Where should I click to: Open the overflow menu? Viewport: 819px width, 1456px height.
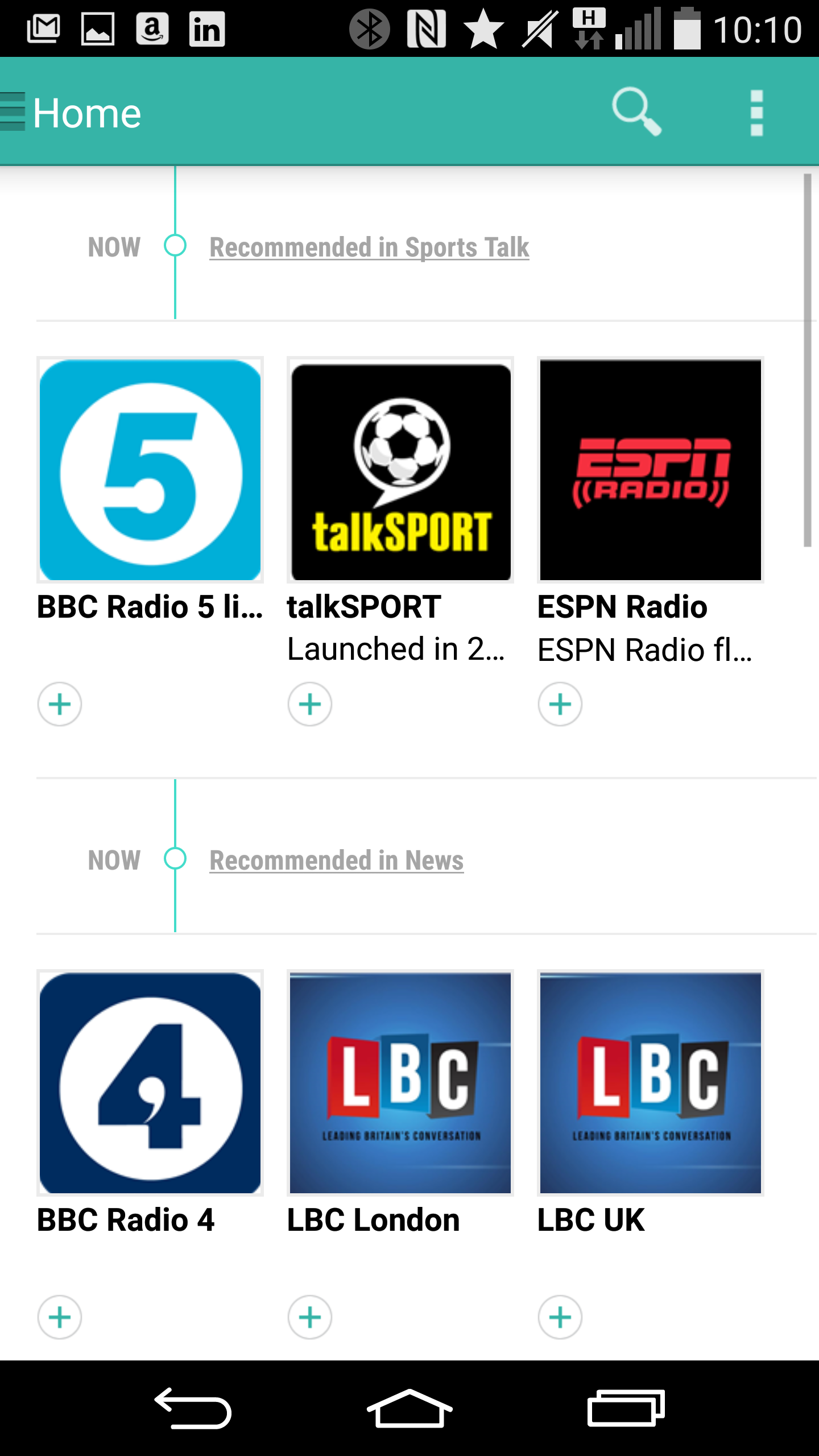click(756, 113)
